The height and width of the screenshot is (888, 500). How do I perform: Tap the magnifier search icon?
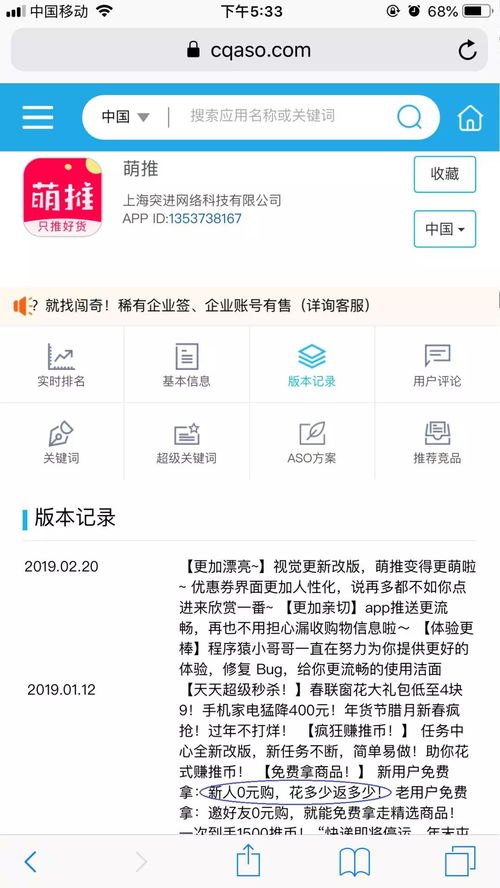409,117
